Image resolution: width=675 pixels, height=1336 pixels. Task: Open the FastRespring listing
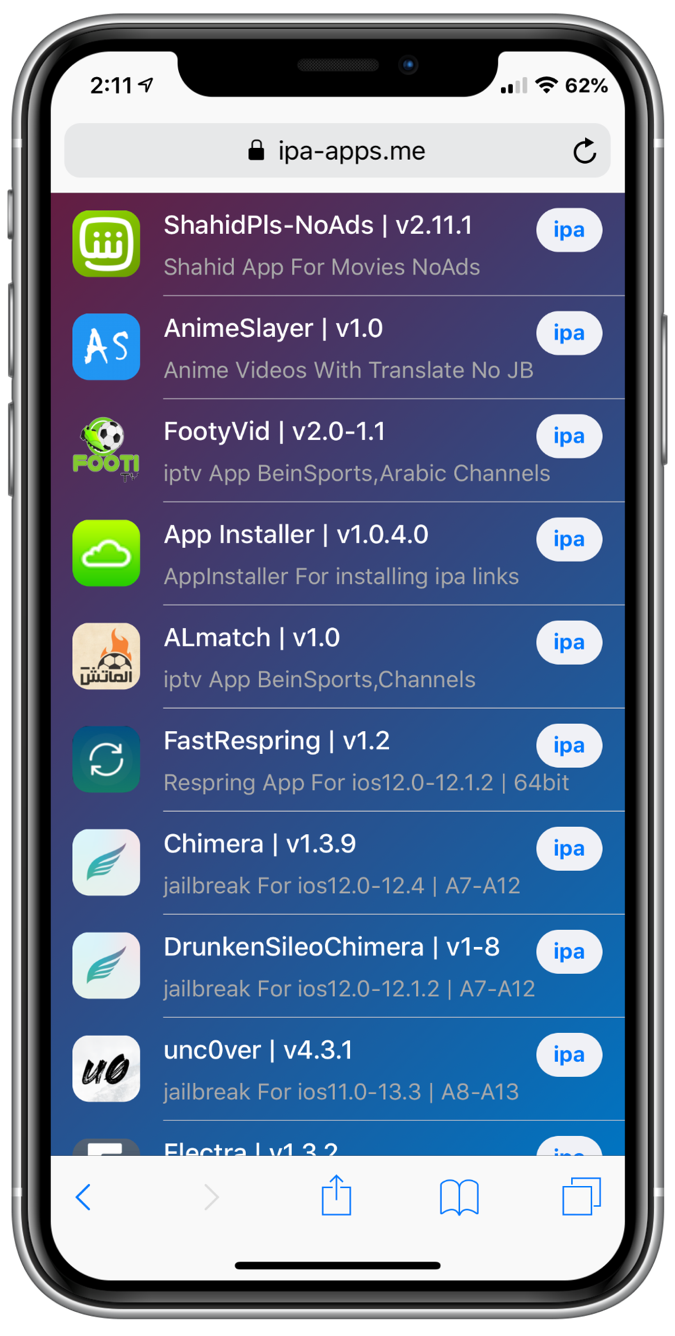coord(300,760)
